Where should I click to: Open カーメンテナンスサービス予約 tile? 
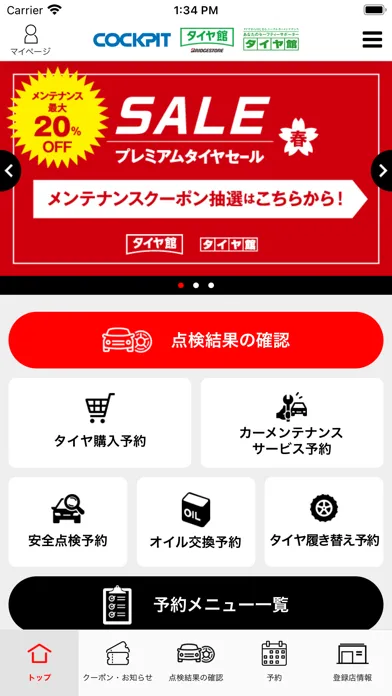pos(292,423)
